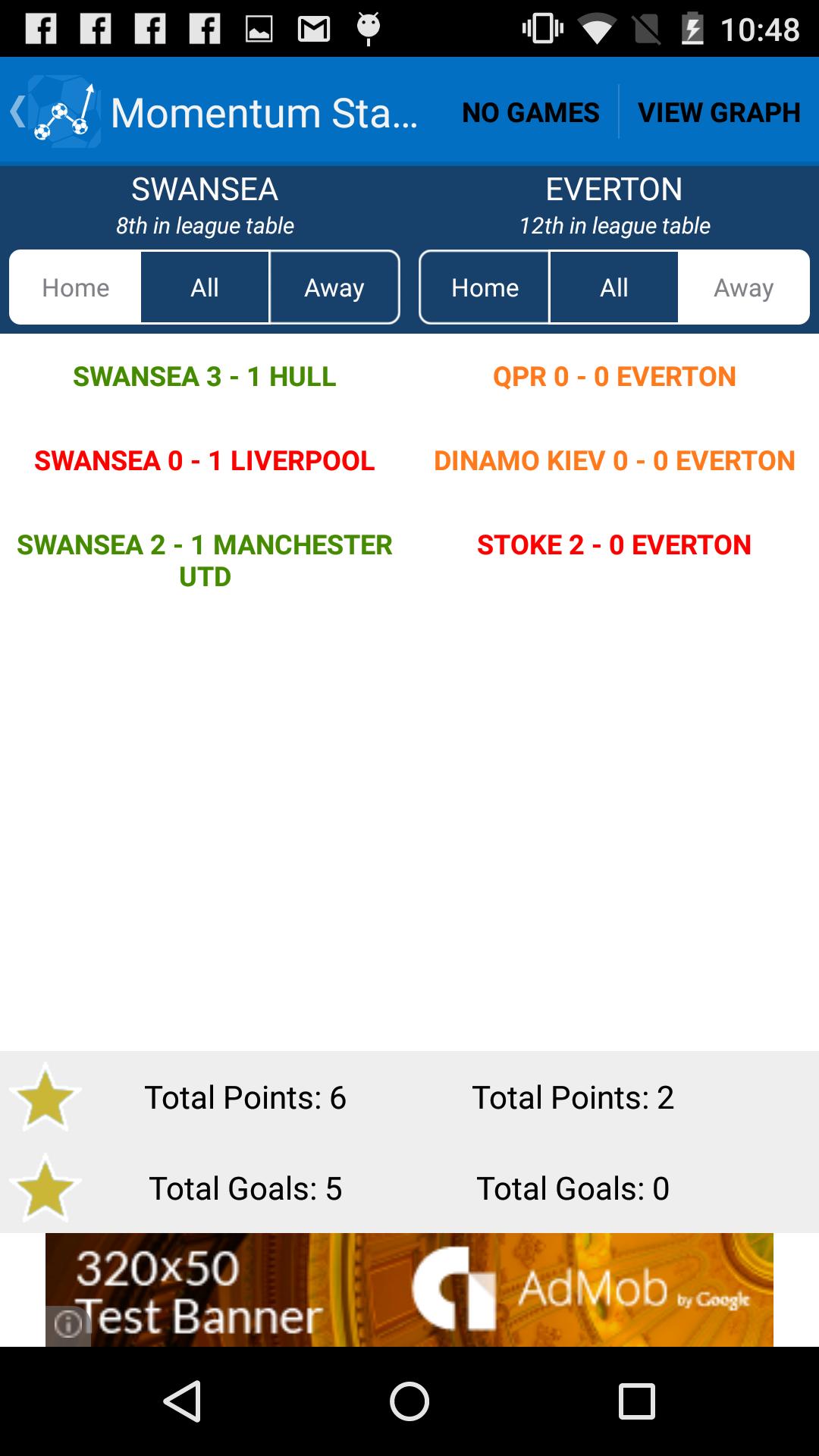The width and height of the screenshot is (819, 1456).
Task: Open VIEW GRAPH from the action bar
Action: pyautogui.click(x=719, y=111)
